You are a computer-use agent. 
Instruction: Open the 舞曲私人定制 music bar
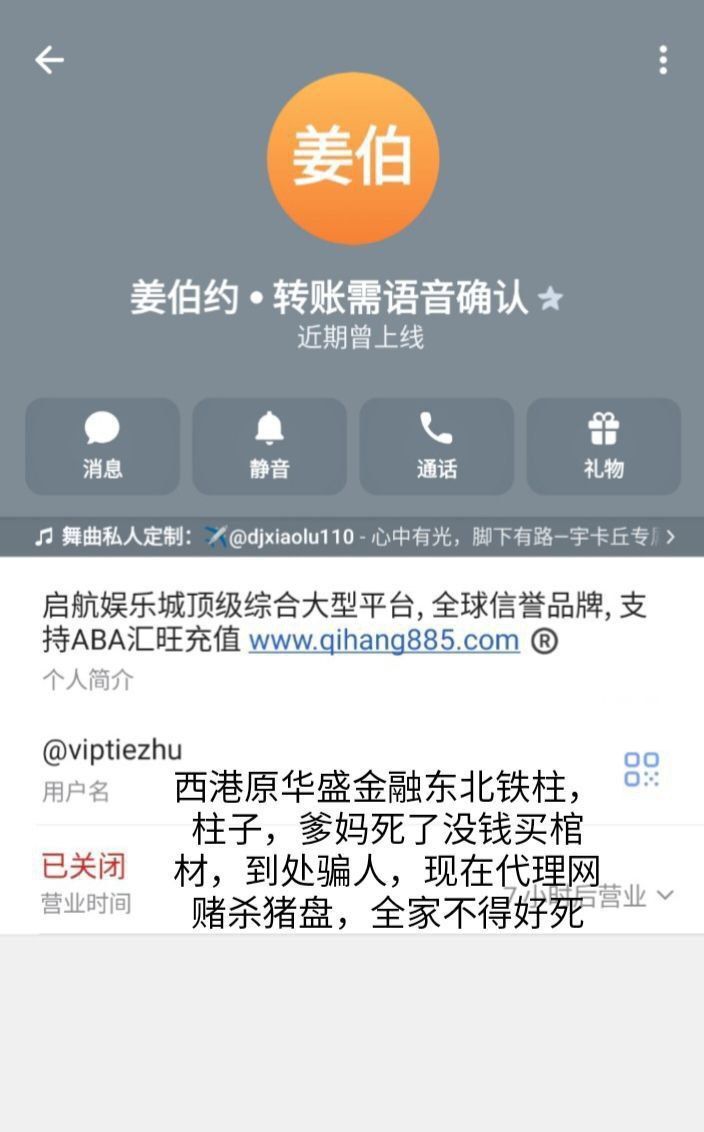tap(352, 537)
